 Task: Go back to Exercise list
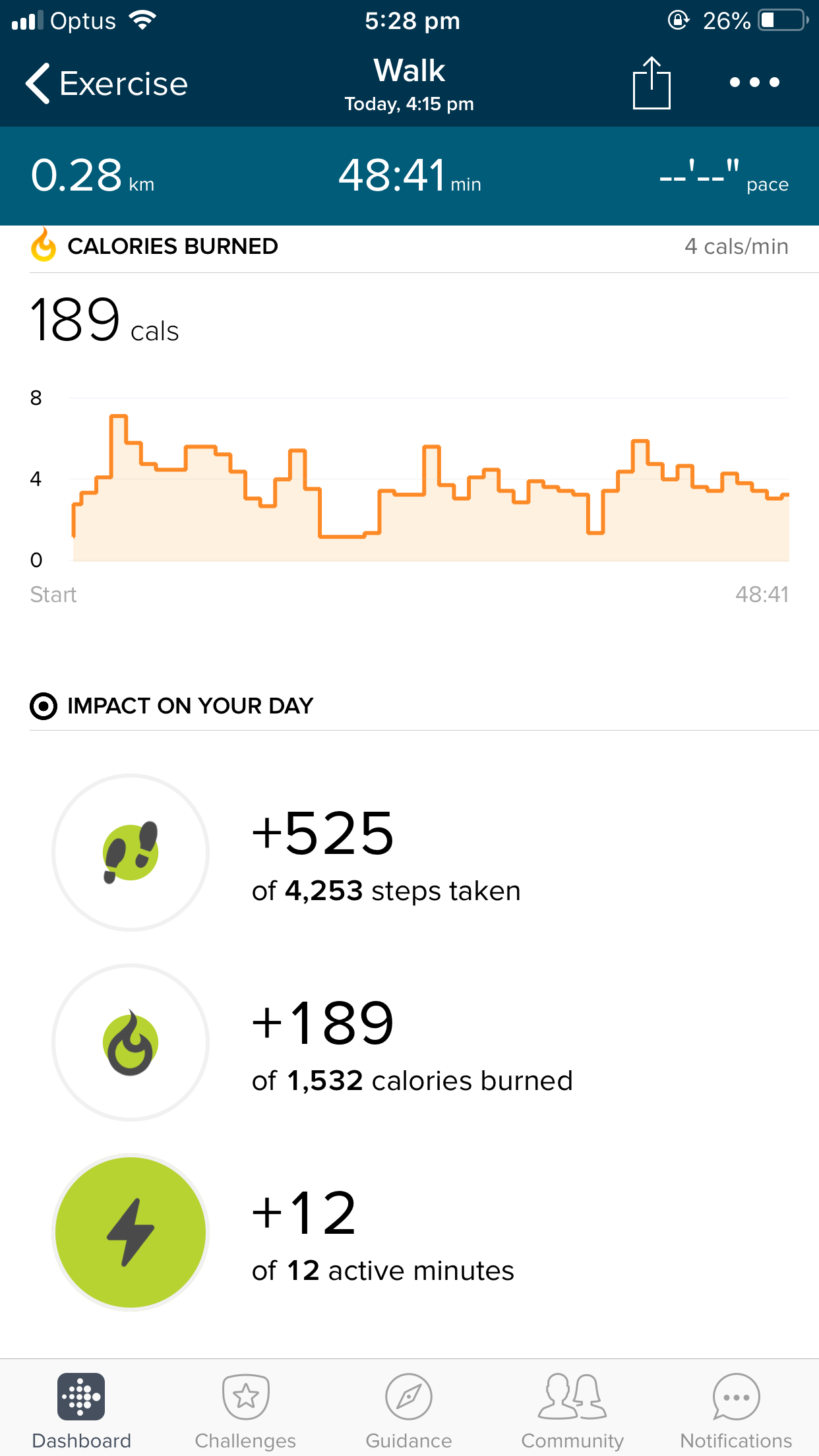pyautogui.click(x=106, y=84)
